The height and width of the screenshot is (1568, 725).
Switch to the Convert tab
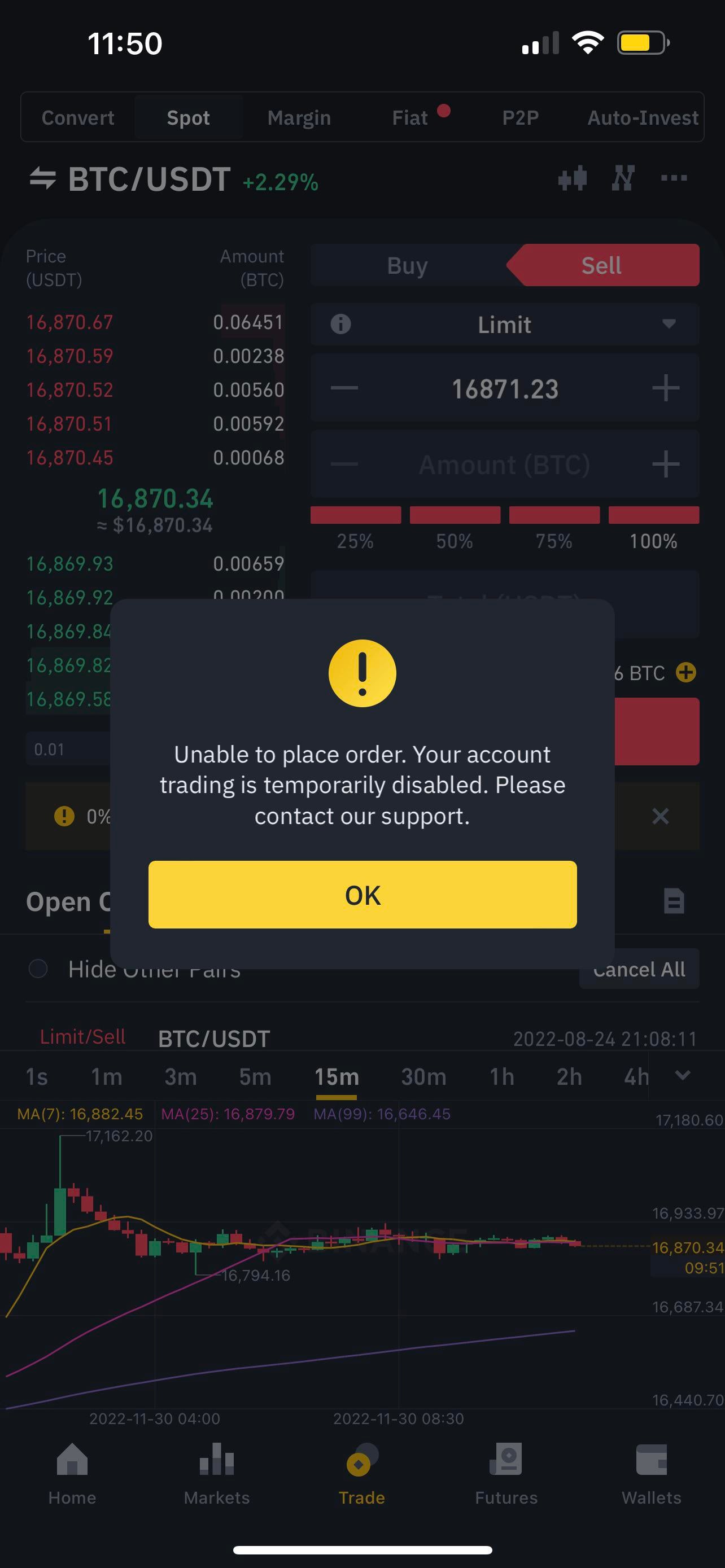(78, 117)
